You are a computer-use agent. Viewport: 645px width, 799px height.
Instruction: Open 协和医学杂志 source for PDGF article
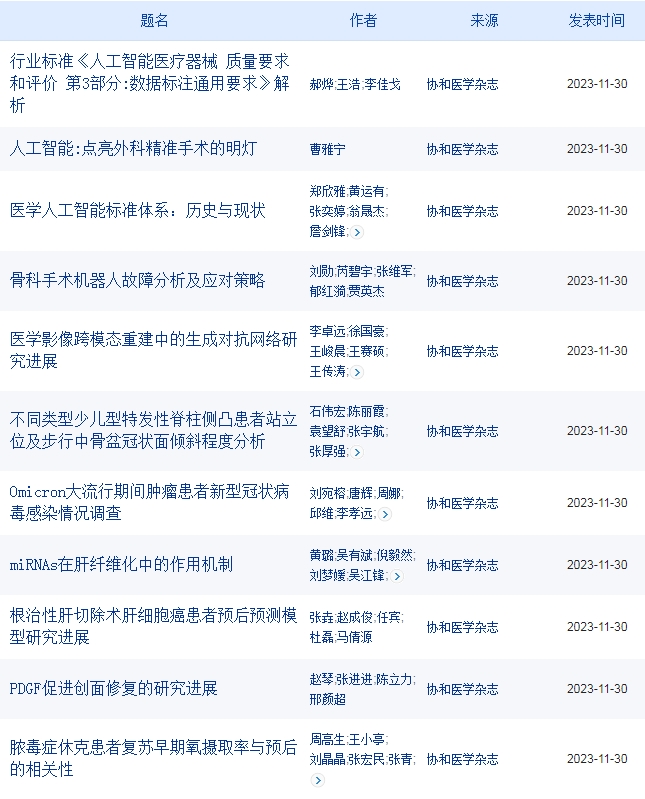462,689
